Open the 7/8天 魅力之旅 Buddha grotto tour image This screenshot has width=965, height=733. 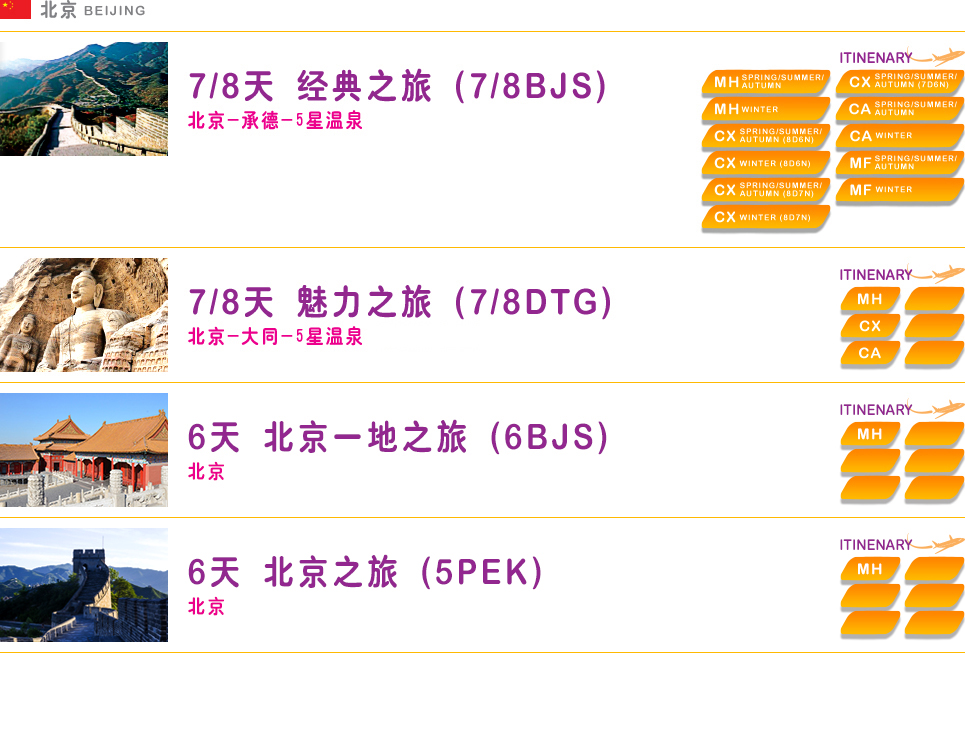click(84, 315)
